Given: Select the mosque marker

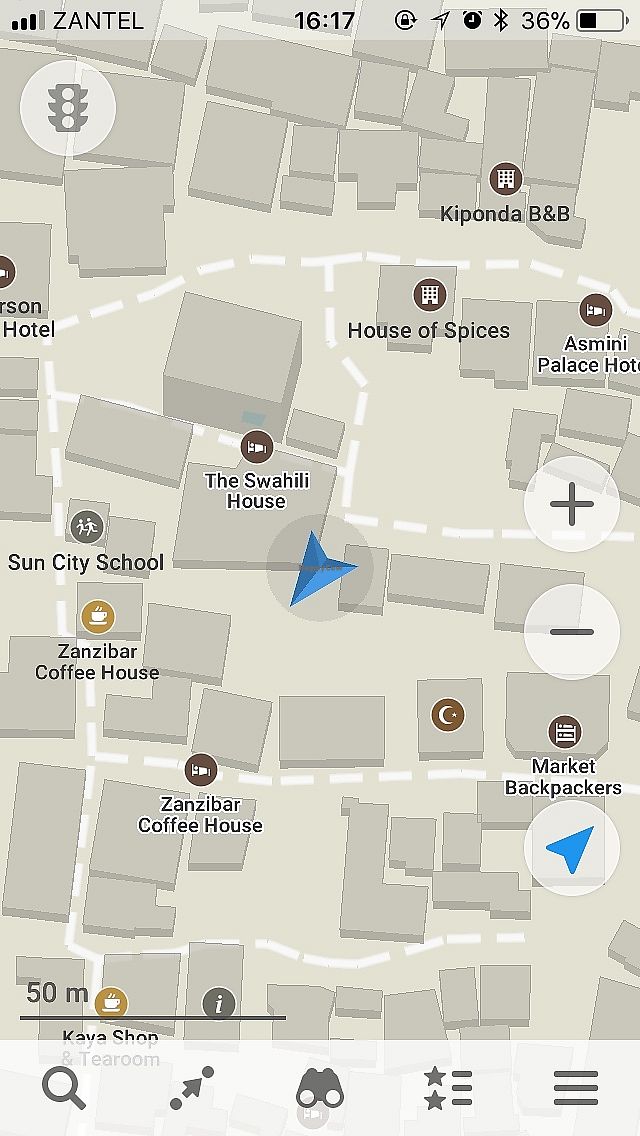Looking at the screenshot, I should [x=448, y=714].
